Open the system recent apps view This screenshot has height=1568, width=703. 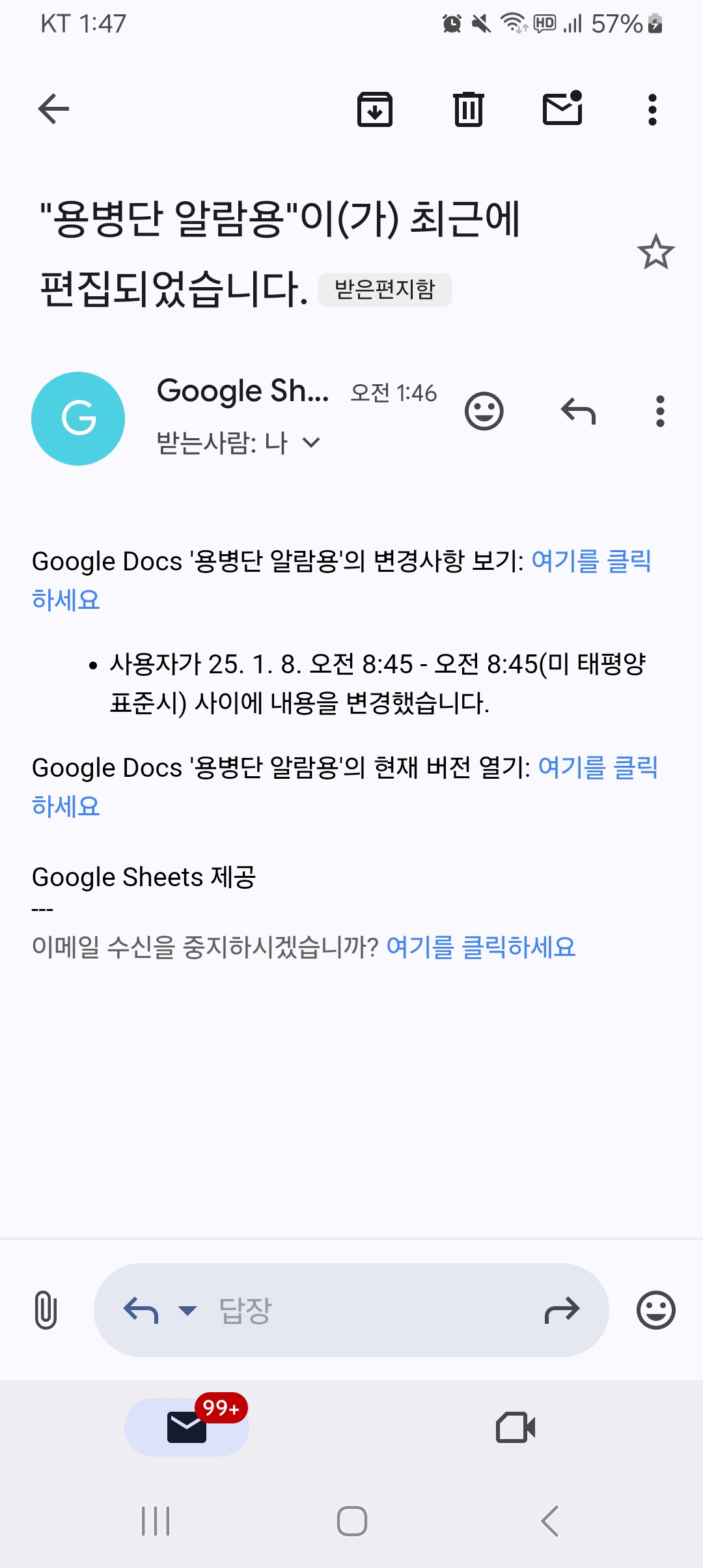coord(156,1521)
